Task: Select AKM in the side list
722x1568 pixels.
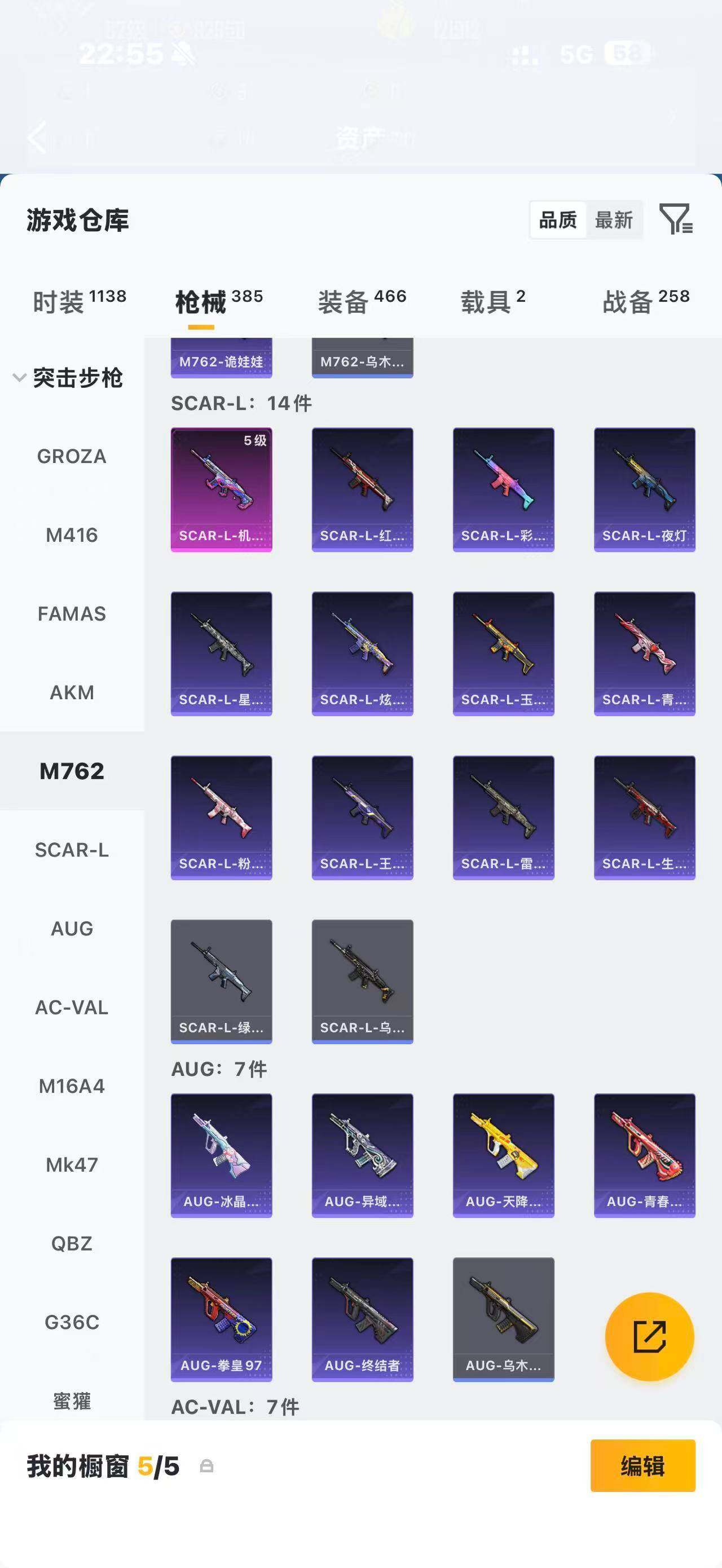Action: (72, 692)
